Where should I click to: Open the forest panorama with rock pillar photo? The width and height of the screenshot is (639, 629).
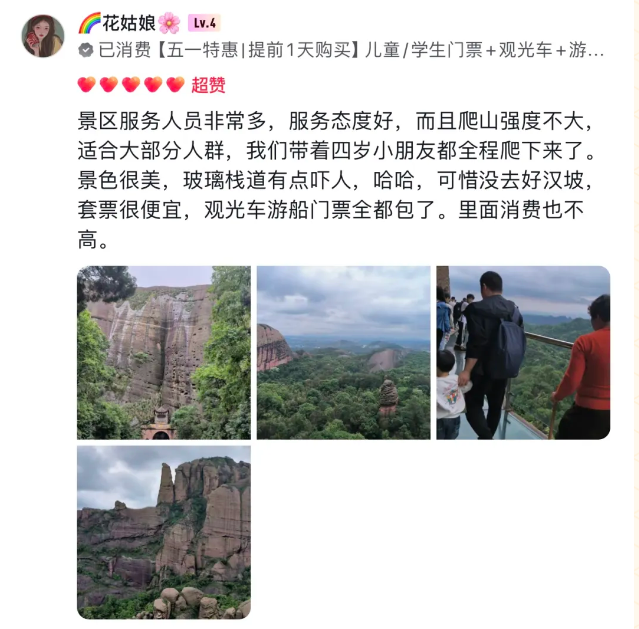coord(343,352)
